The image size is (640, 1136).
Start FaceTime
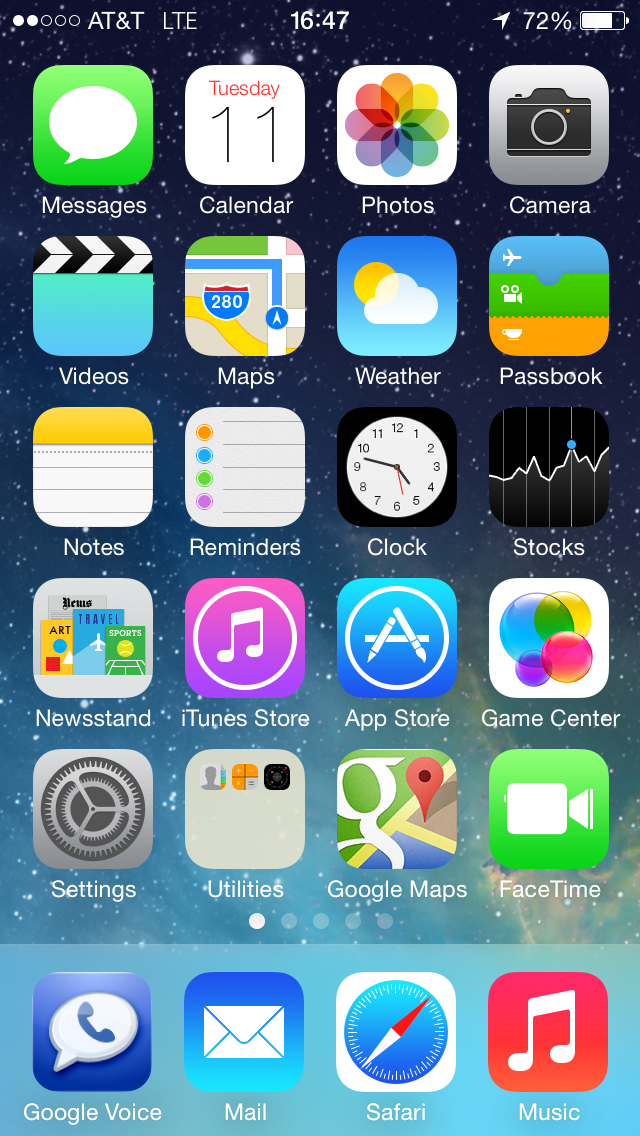tap(549, 809)
